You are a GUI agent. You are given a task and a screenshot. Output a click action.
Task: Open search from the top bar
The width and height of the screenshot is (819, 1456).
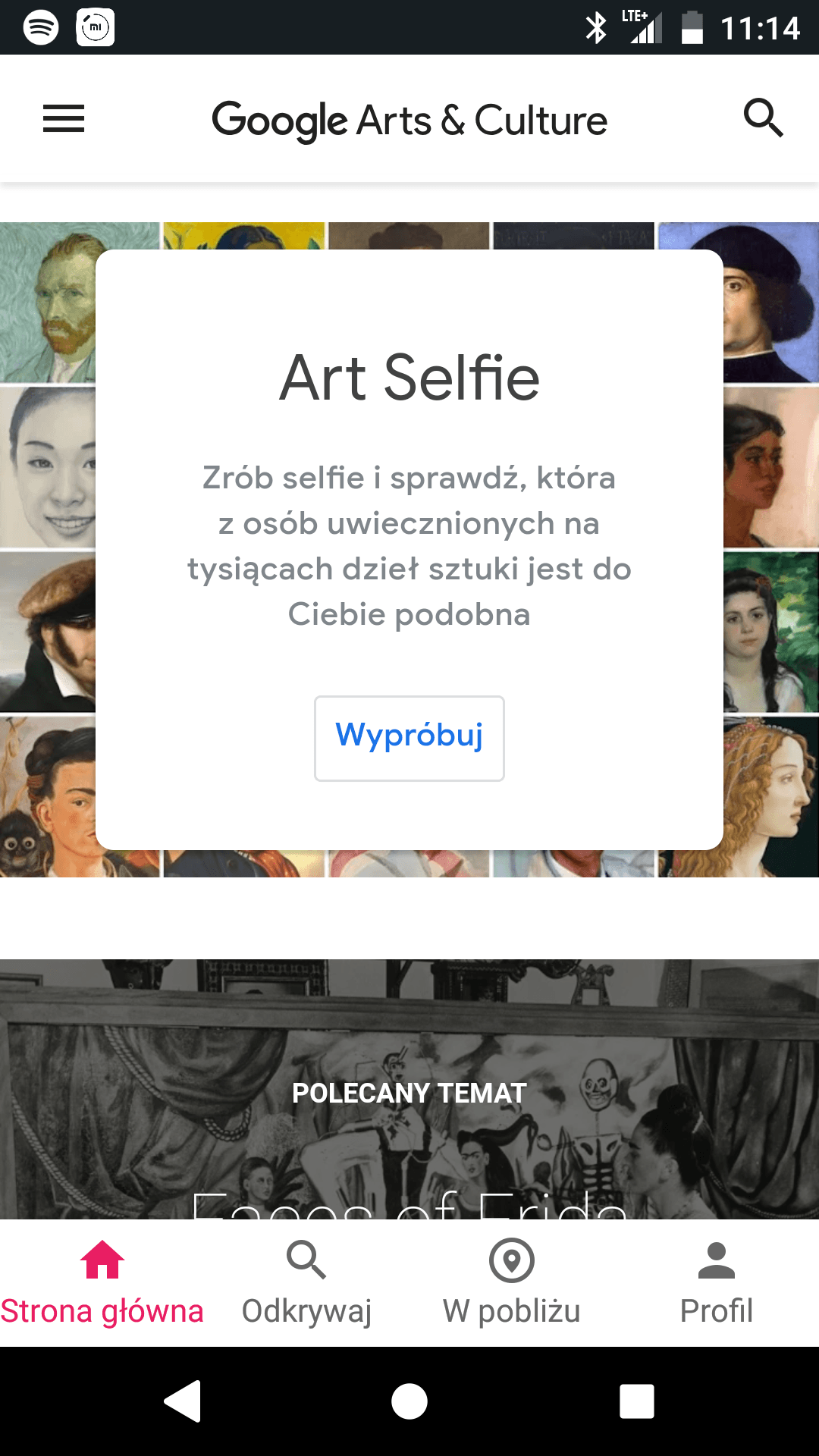coord(762,118)
